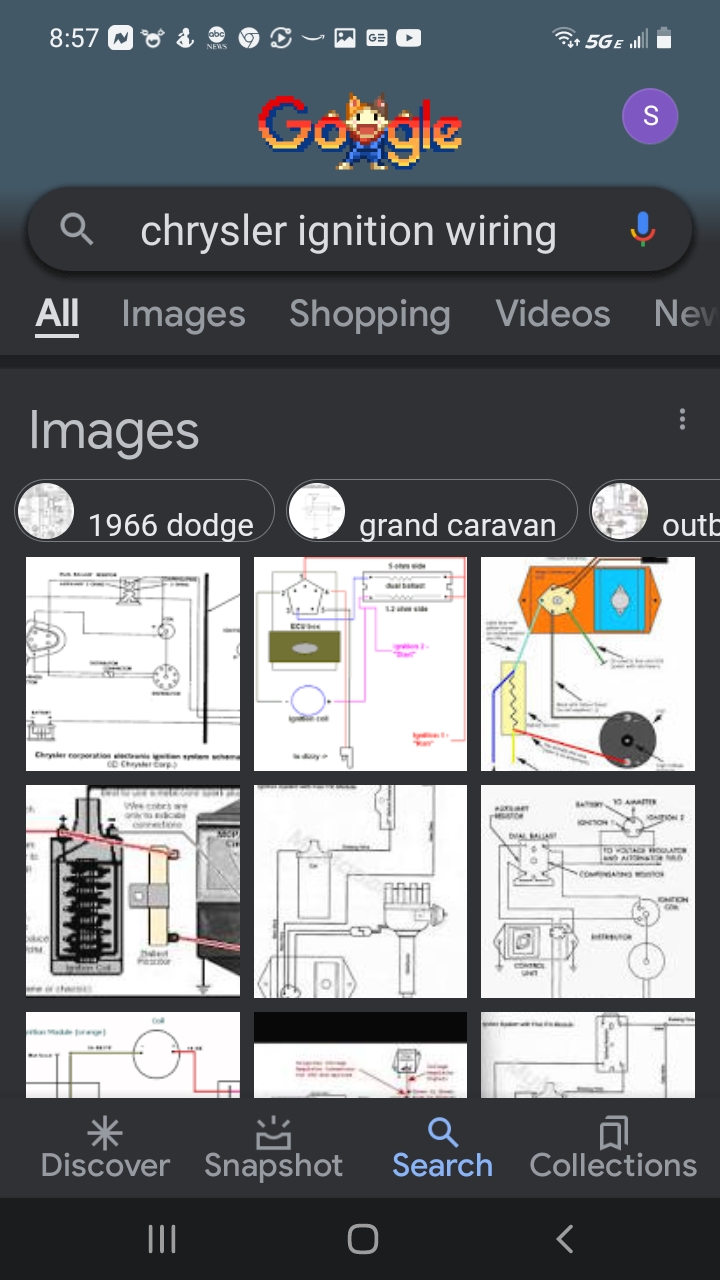The height and width of the screenshot is (1280, 720).
Task: Open the ignition coil ballast resistor image
Action: (x=133, y=891)
